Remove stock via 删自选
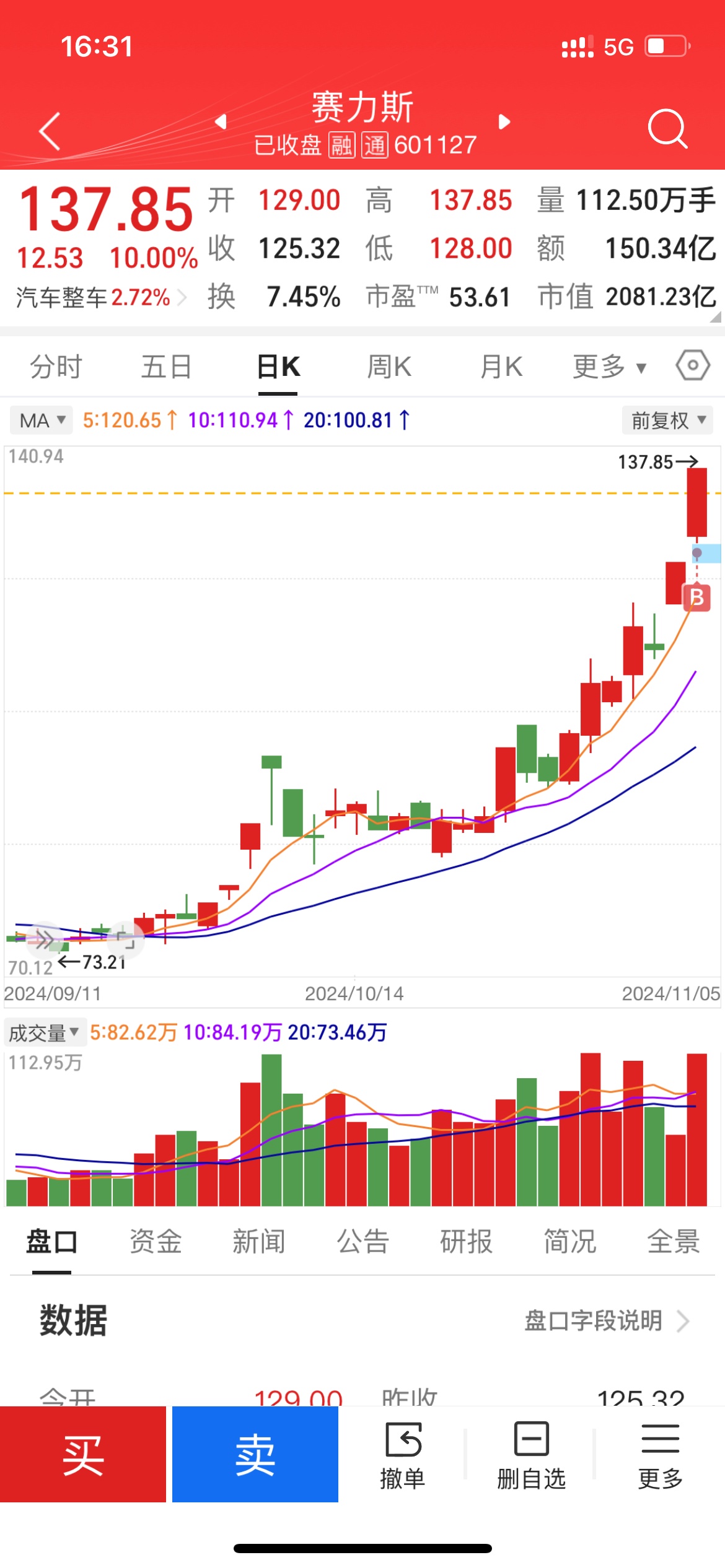Viewport: 725px width, 1568px height. 531,1455
